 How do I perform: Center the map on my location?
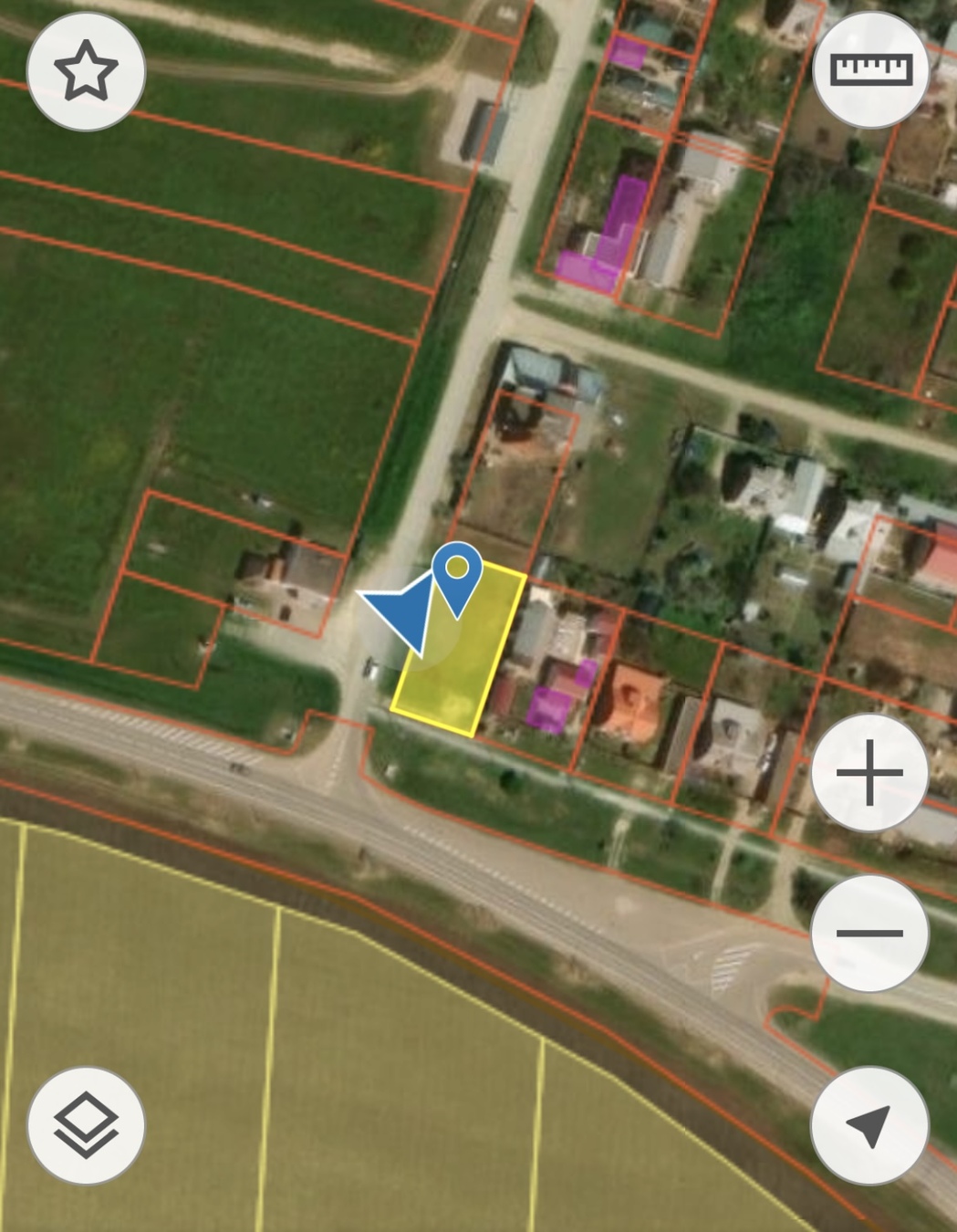click(x=869, y=1125)
